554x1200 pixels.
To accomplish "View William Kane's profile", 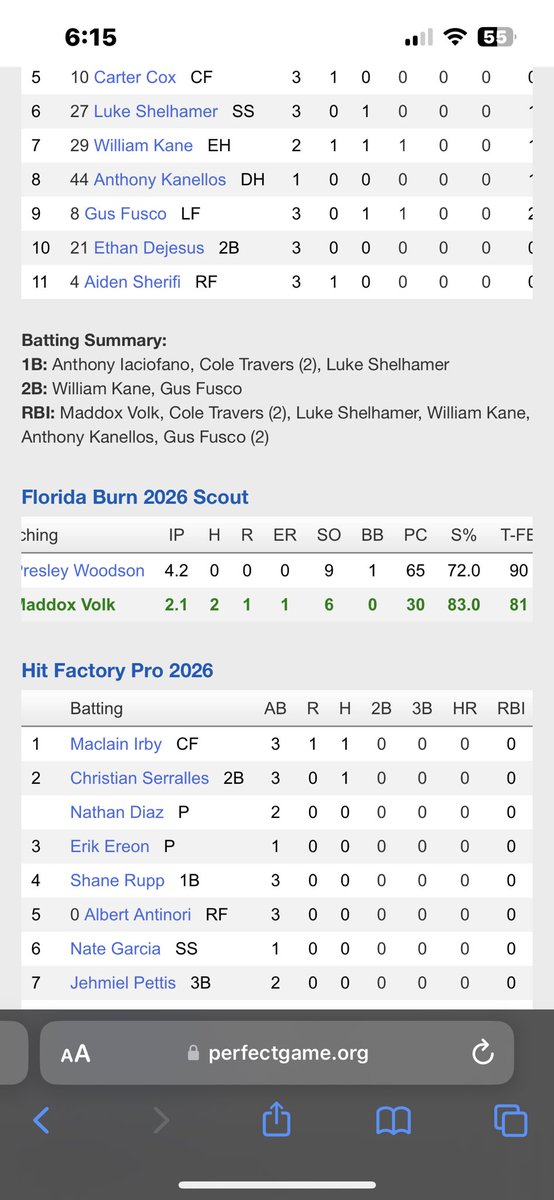I will 143,145.
